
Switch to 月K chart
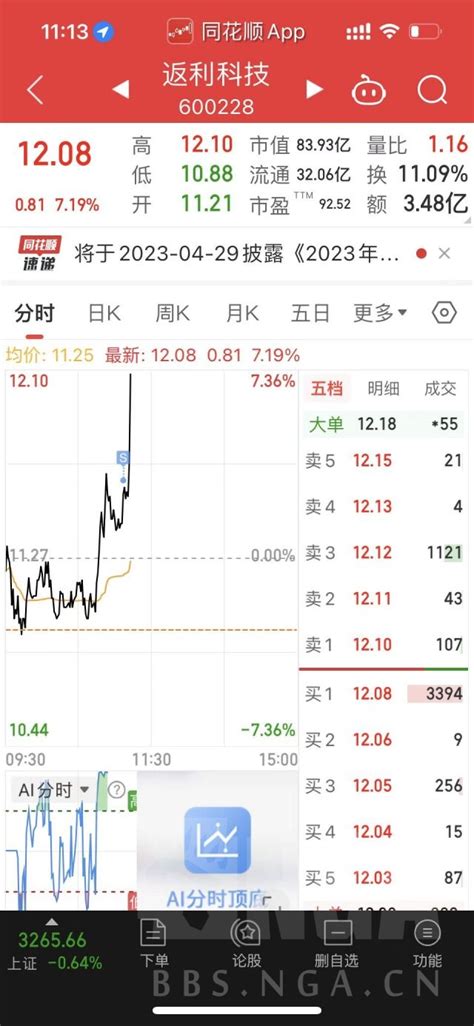click(242, 313)
